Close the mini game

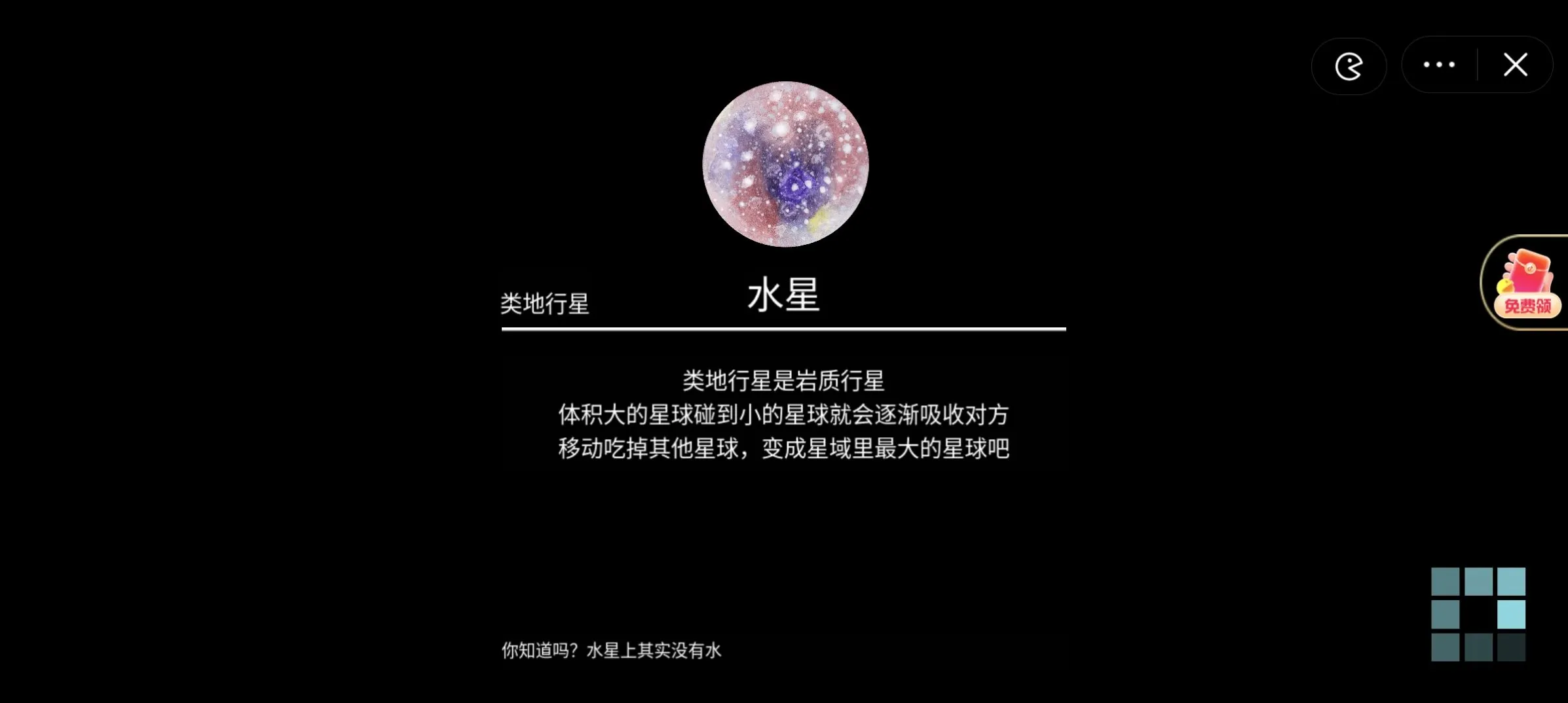click(x=1515, y=65)
